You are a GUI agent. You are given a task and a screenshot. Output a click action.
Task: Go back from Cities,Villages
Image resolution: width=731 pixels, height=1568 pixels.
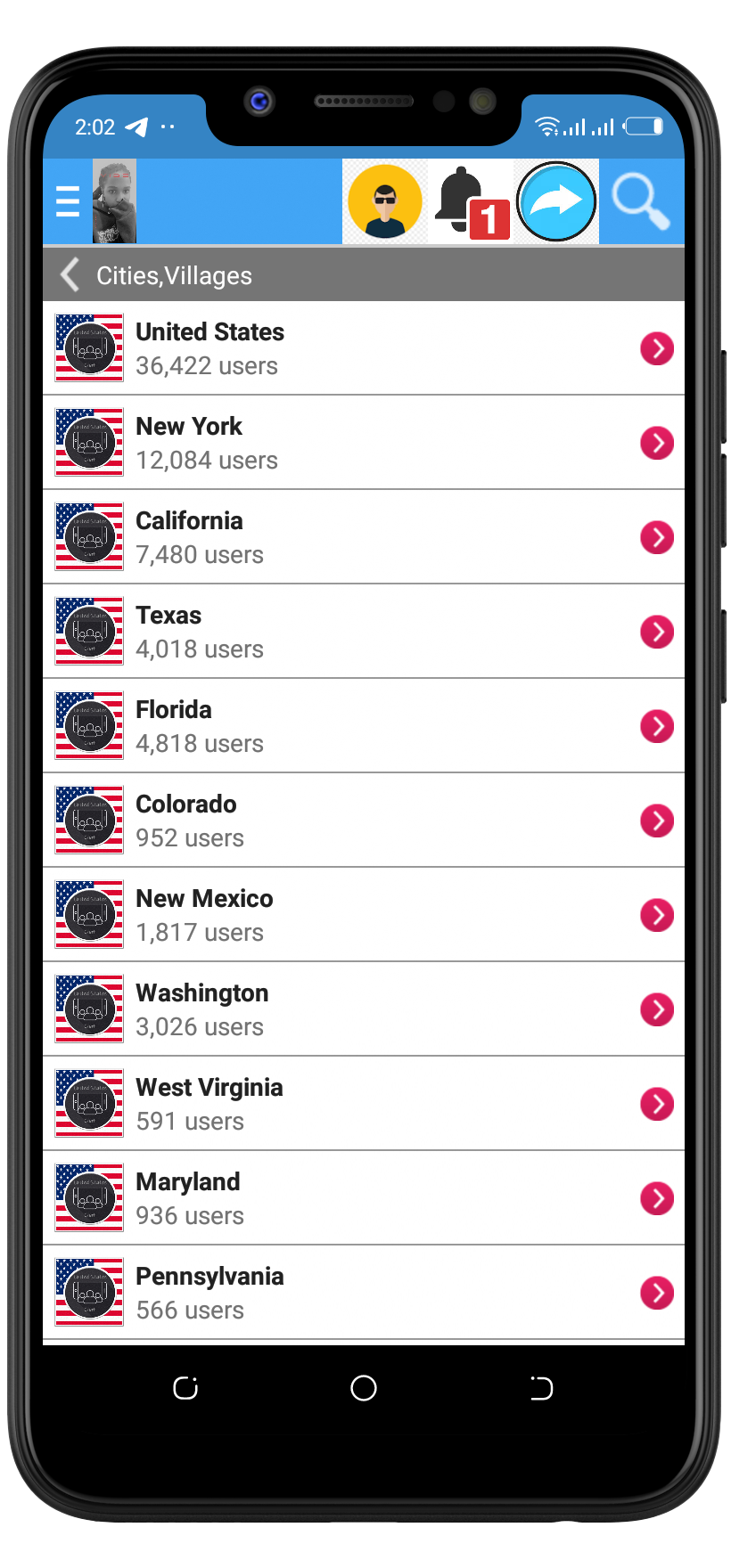(x=70, y=275)
